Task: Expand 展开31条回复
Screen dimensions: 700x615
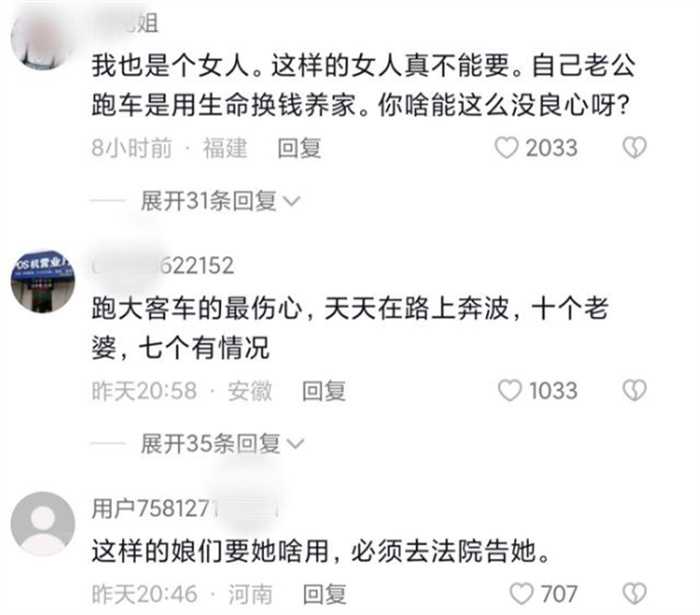Action: click(220, 201)
